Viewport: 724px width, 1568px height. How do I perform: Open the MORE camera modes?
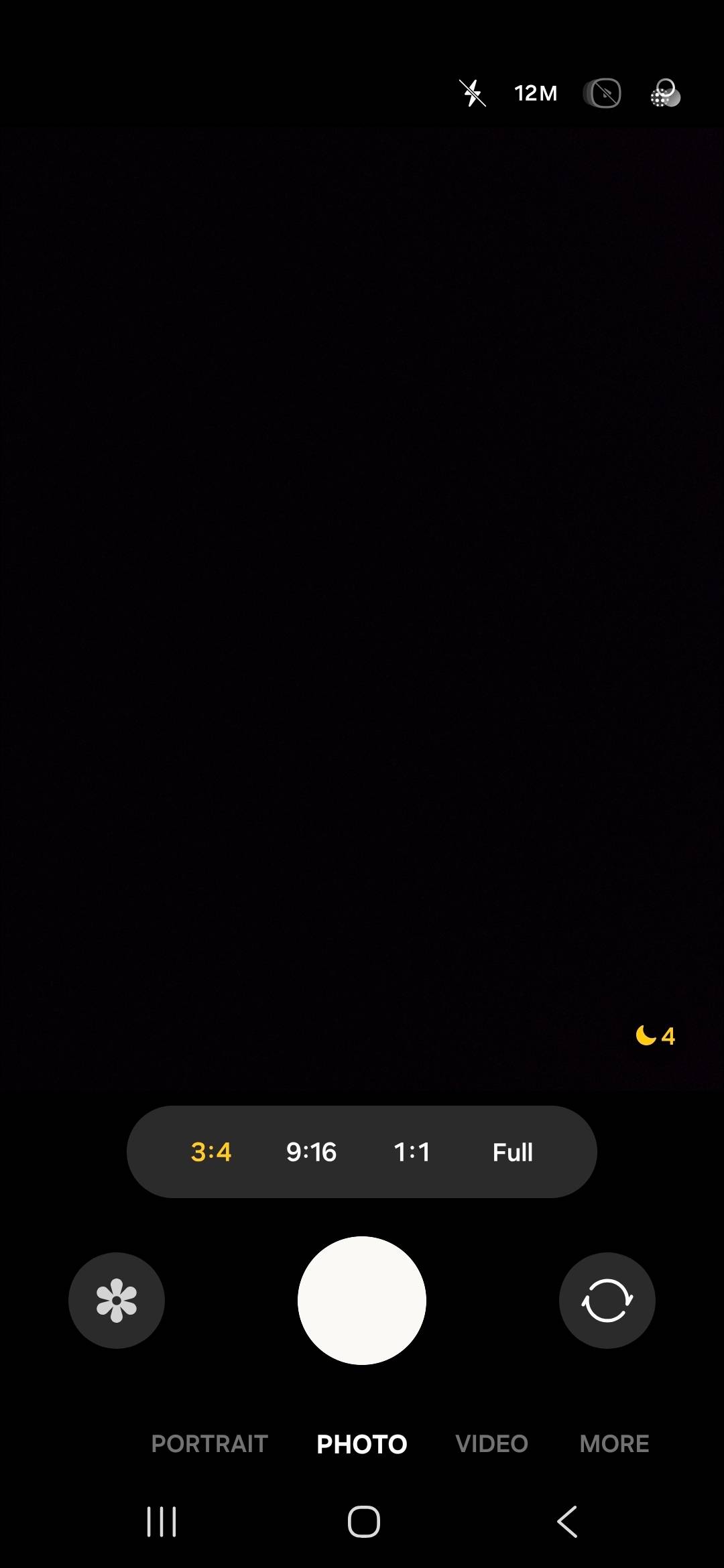(615, 1444)
